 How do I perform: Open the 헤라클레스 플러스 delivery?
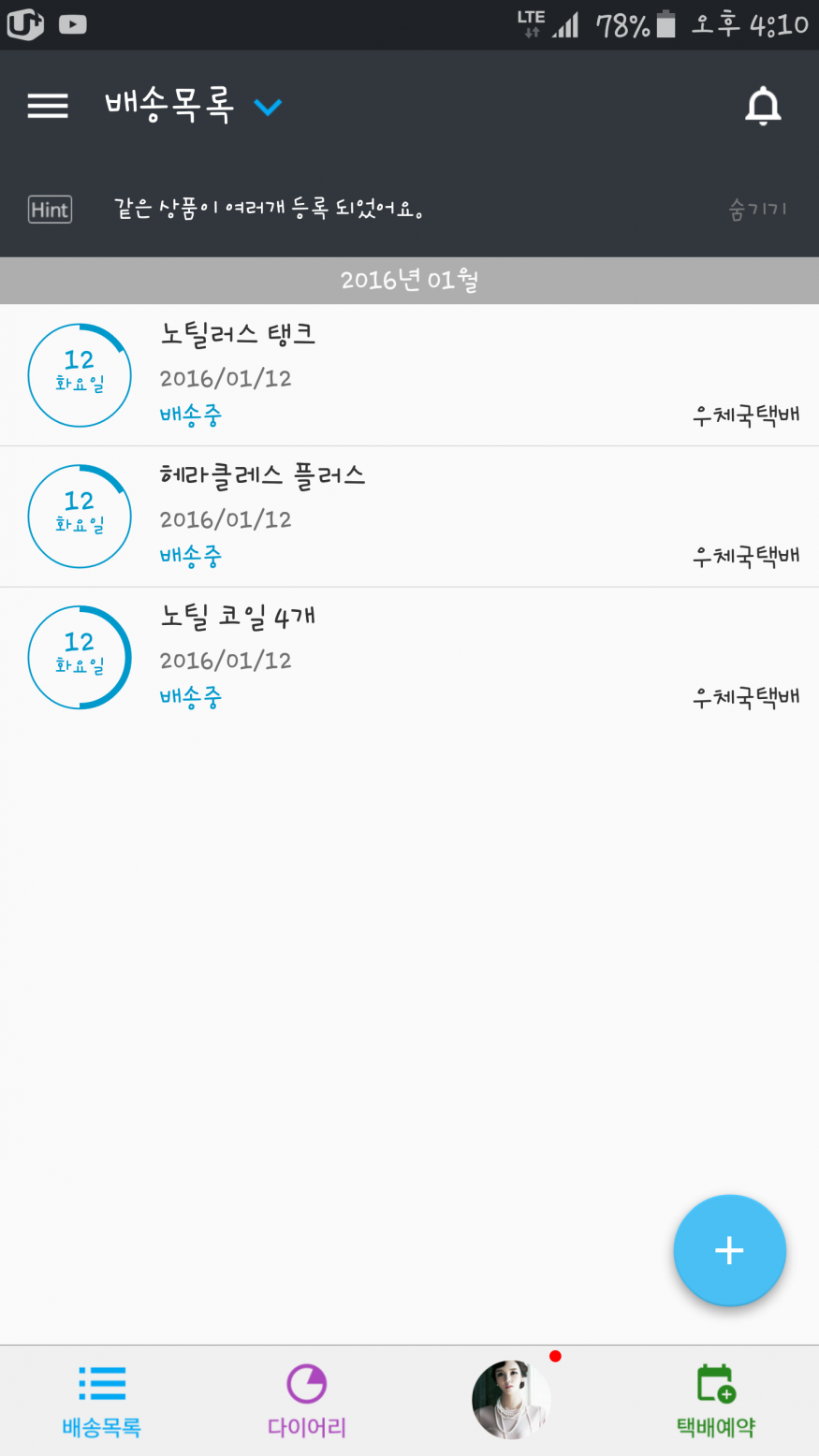[x=409, y=517]
